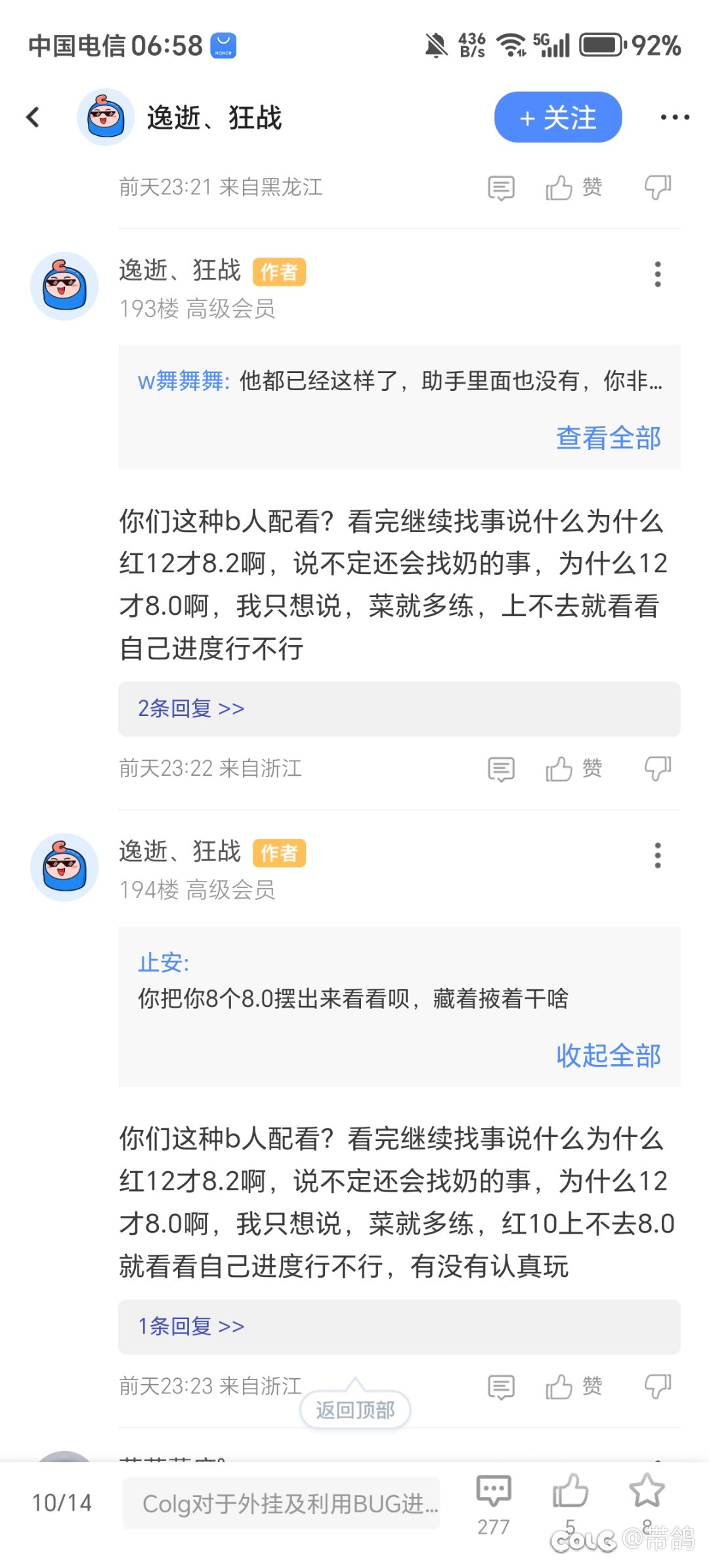Collapse the quote with 收起全部
This screenshot has width=709, height=1568.
pos(608,1056)
